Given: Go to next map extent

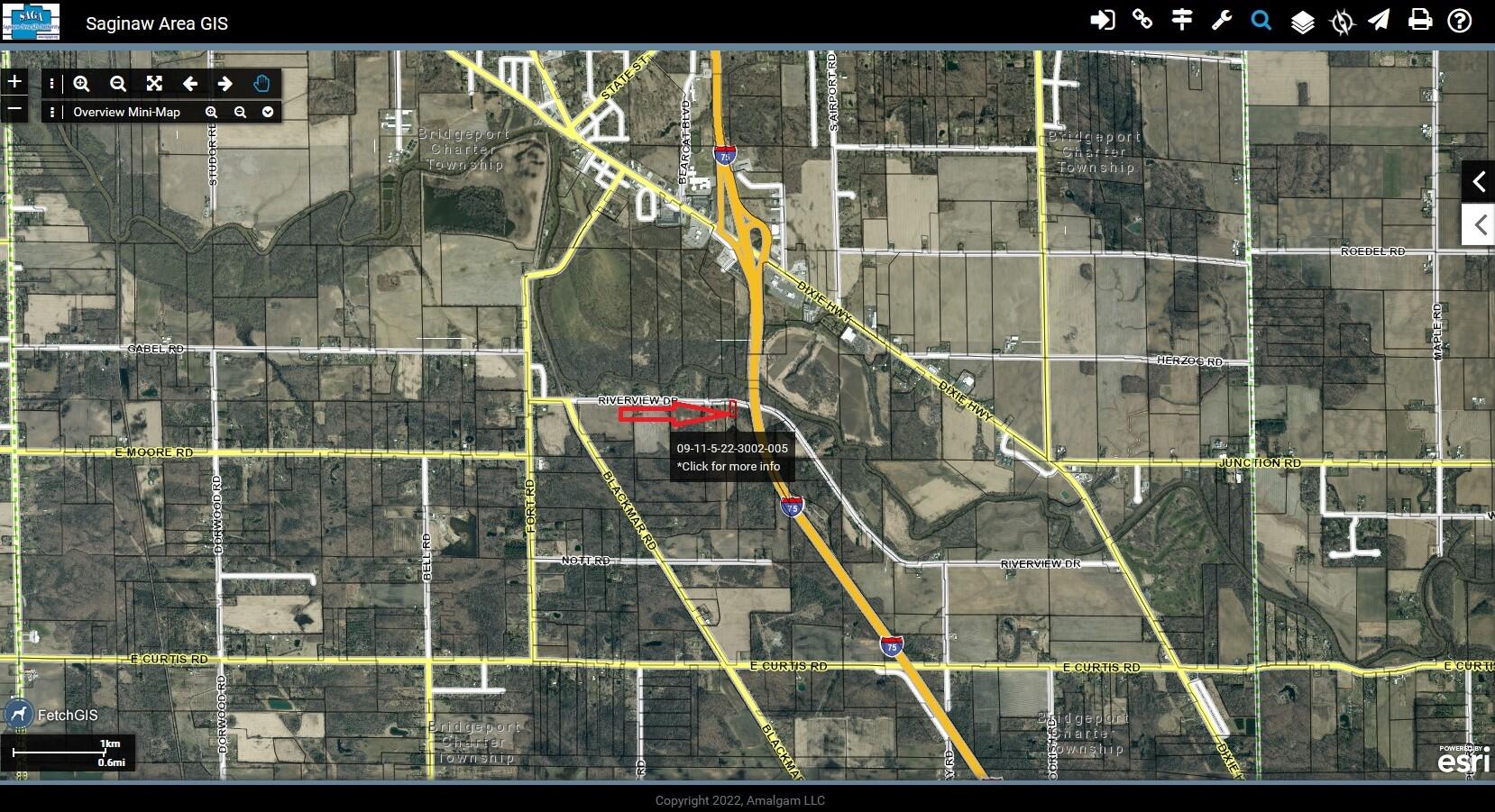Looking at the screenshot, I should pyautogui.click(x=225, y=84).
